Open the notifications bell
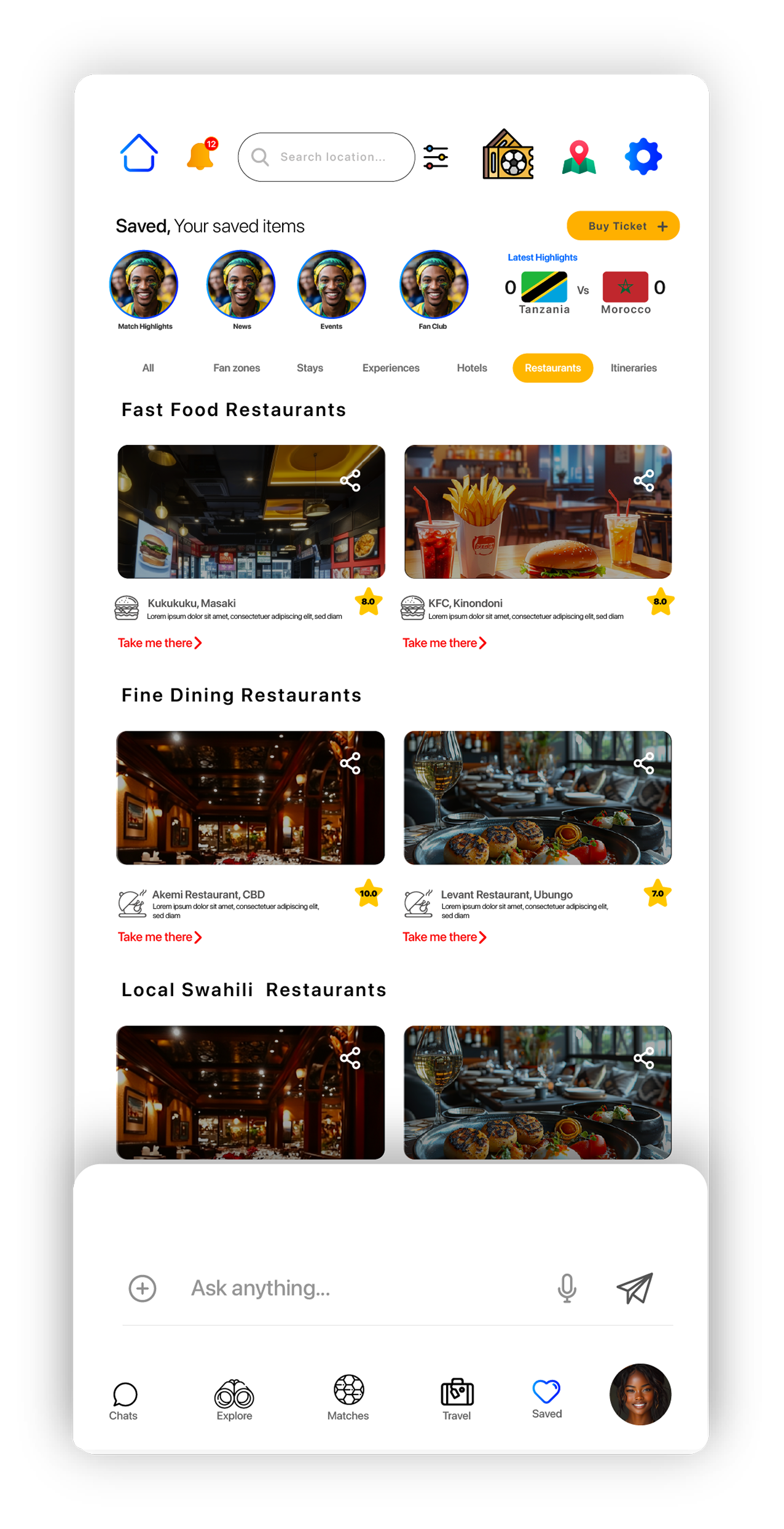 coord(200,155)
